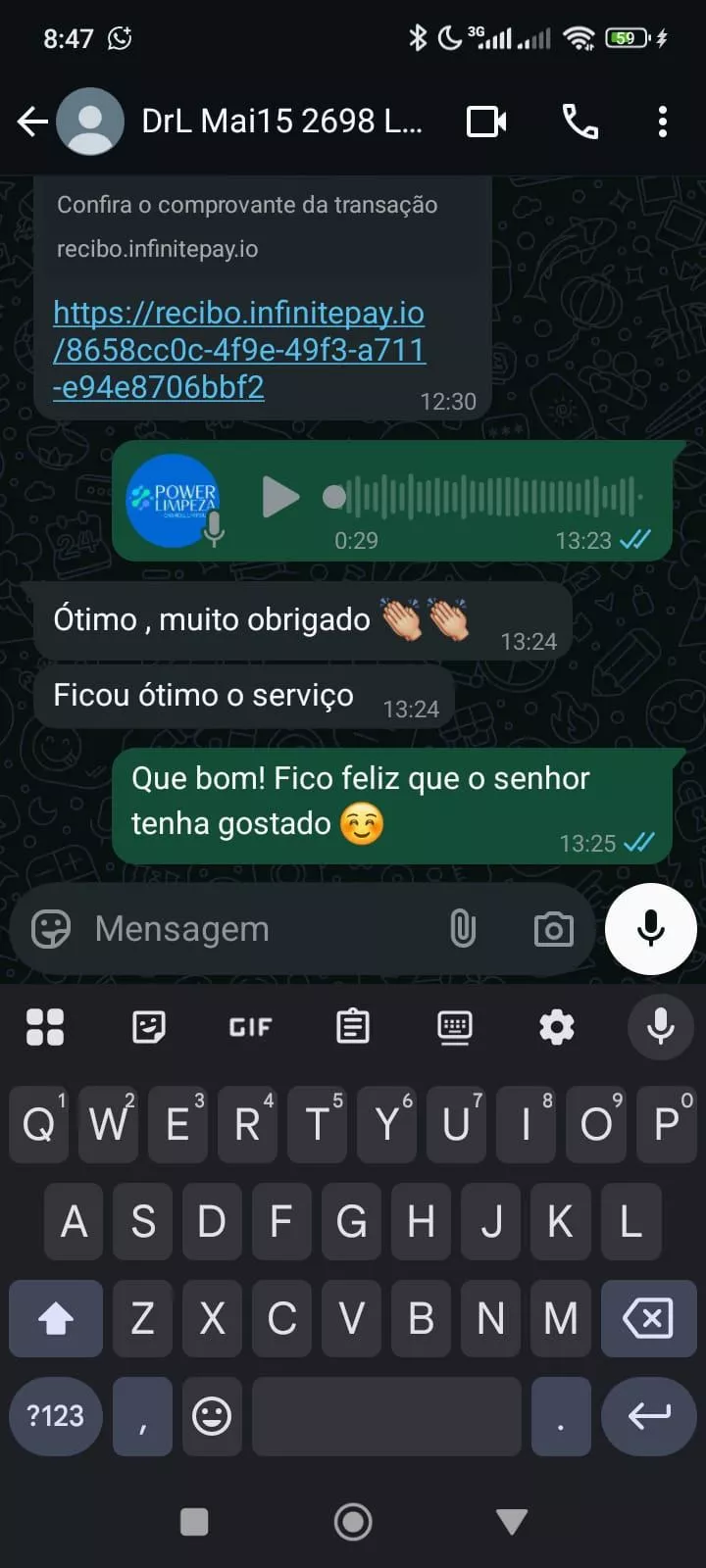The width and height of the screenshot is (706, 1568).
Task: Focus the Mensagem text field
Action: click(255, 928)
